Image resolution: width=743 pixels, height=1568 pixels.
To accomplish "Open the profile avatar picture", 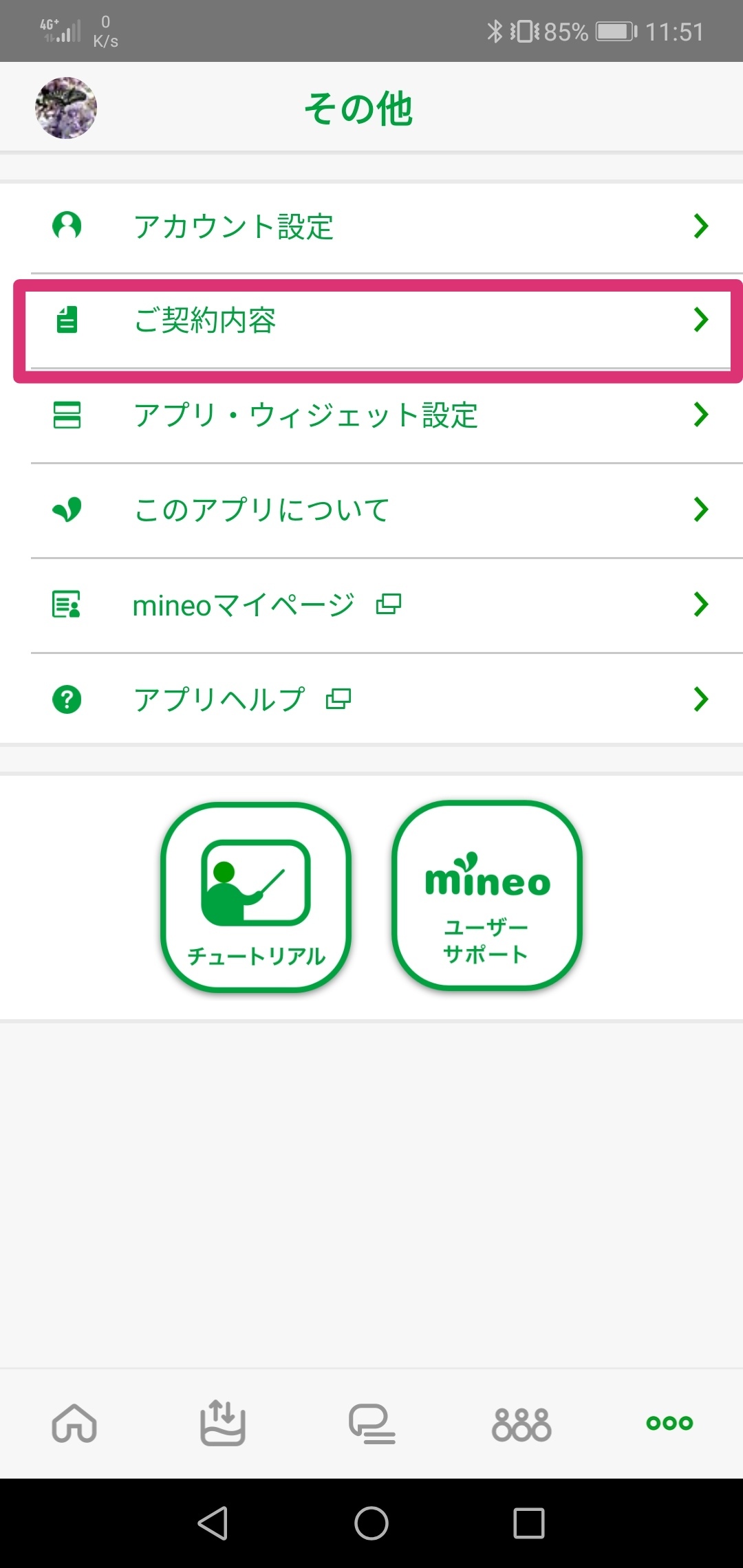I will click(66, 108).
